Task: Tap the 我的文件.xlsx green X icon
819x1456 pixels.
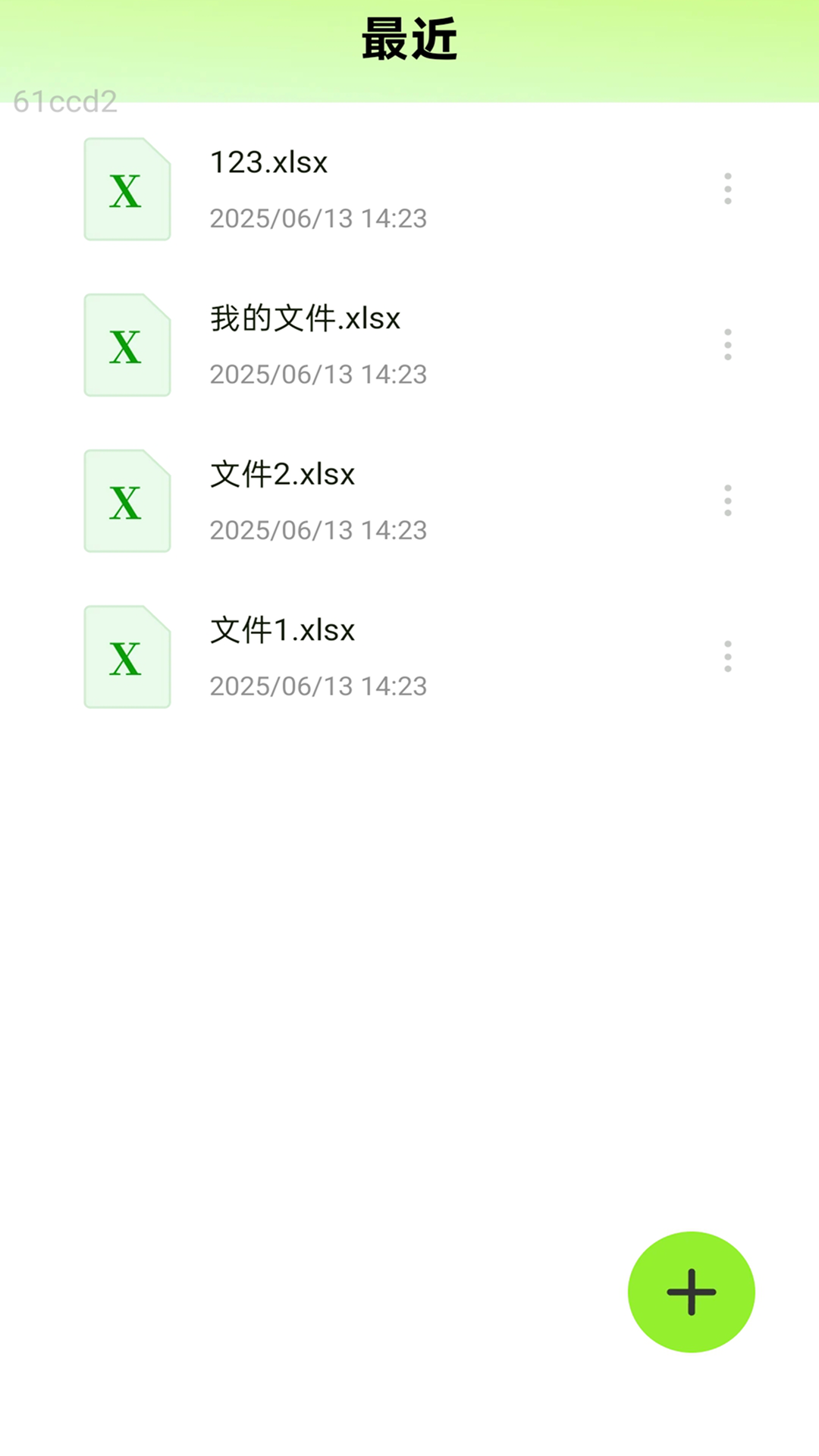Action: (x=127, y=345)
